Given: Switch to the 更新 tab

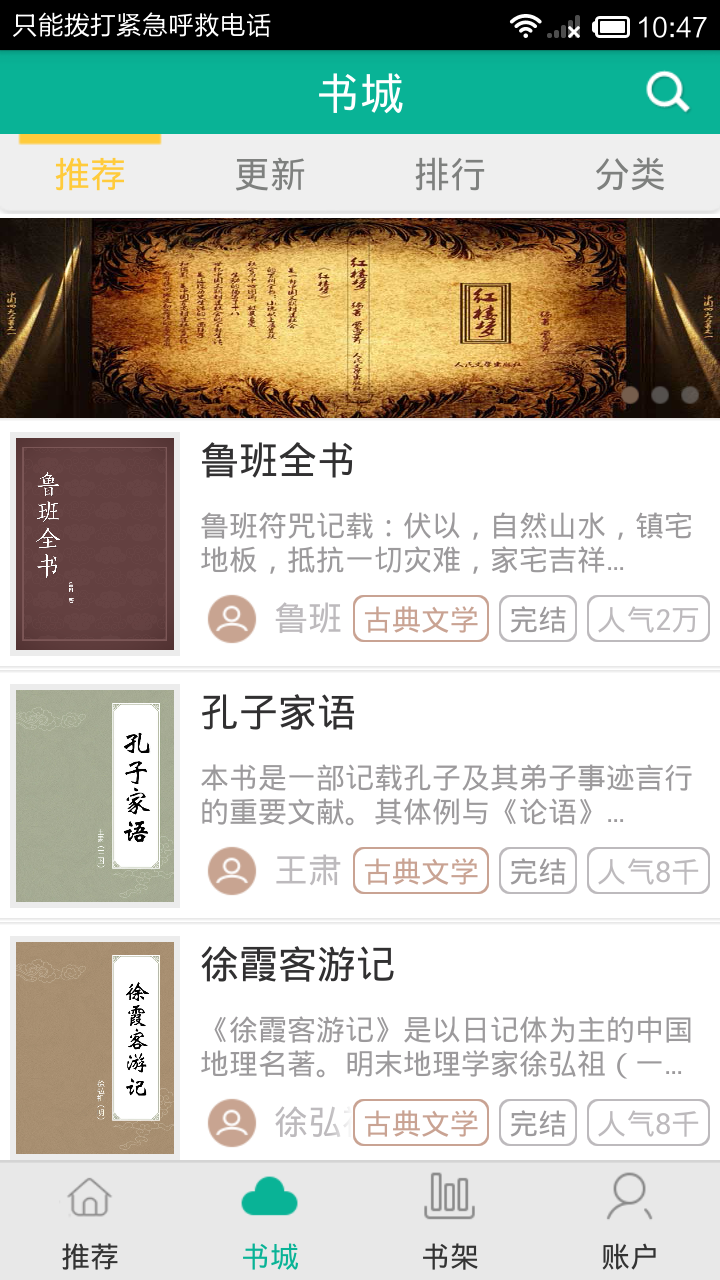Looking at the screenshot, I should (x=268, y=174).
